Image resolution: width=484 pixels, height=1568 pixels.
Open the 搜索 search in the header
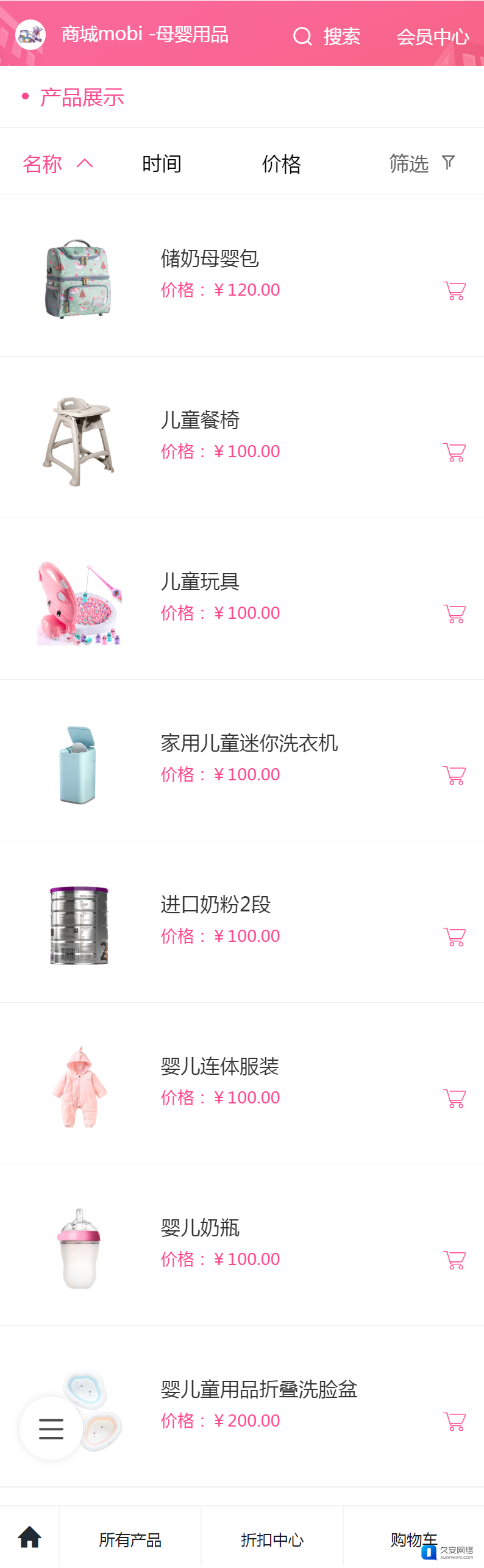327,37
